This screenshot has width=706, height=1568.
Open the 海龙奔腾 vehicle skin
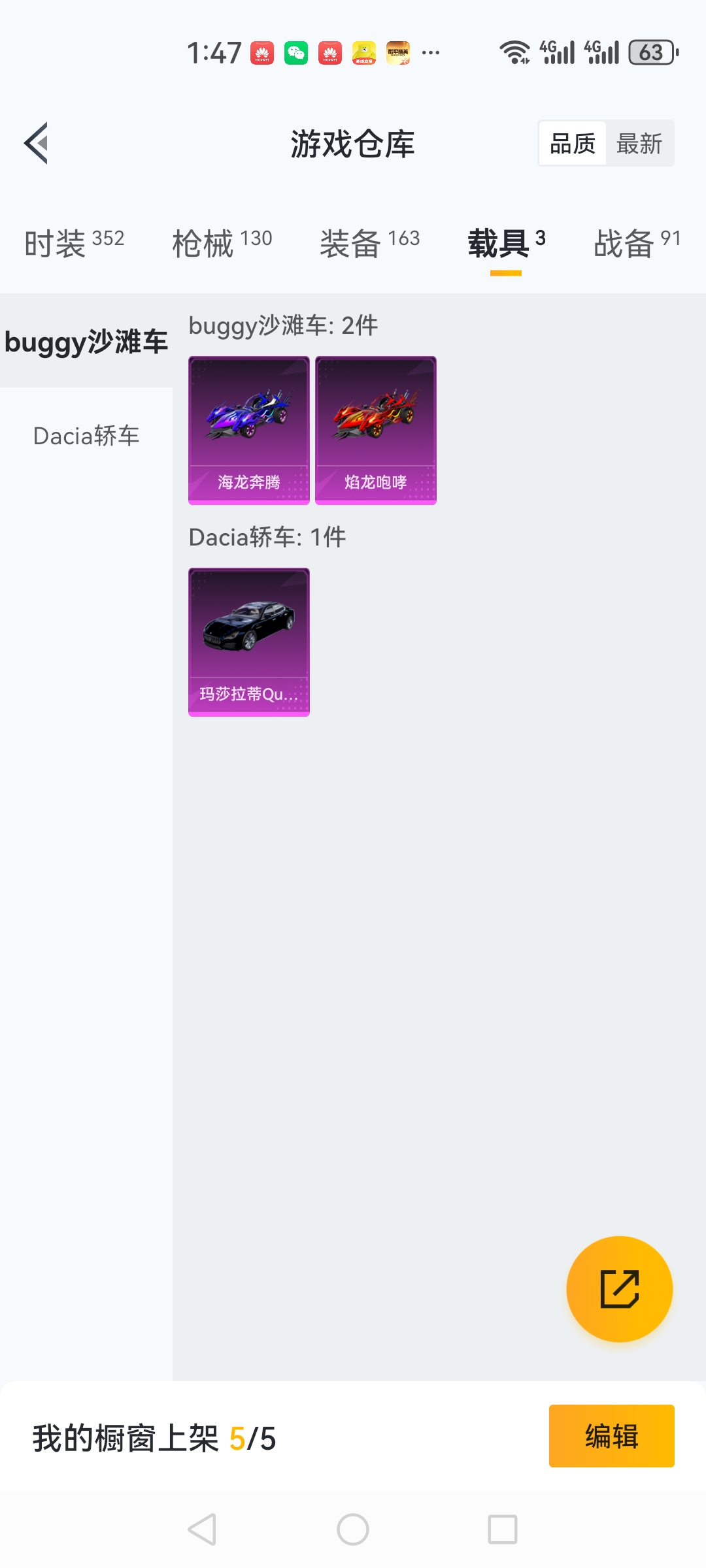[249, 430]
